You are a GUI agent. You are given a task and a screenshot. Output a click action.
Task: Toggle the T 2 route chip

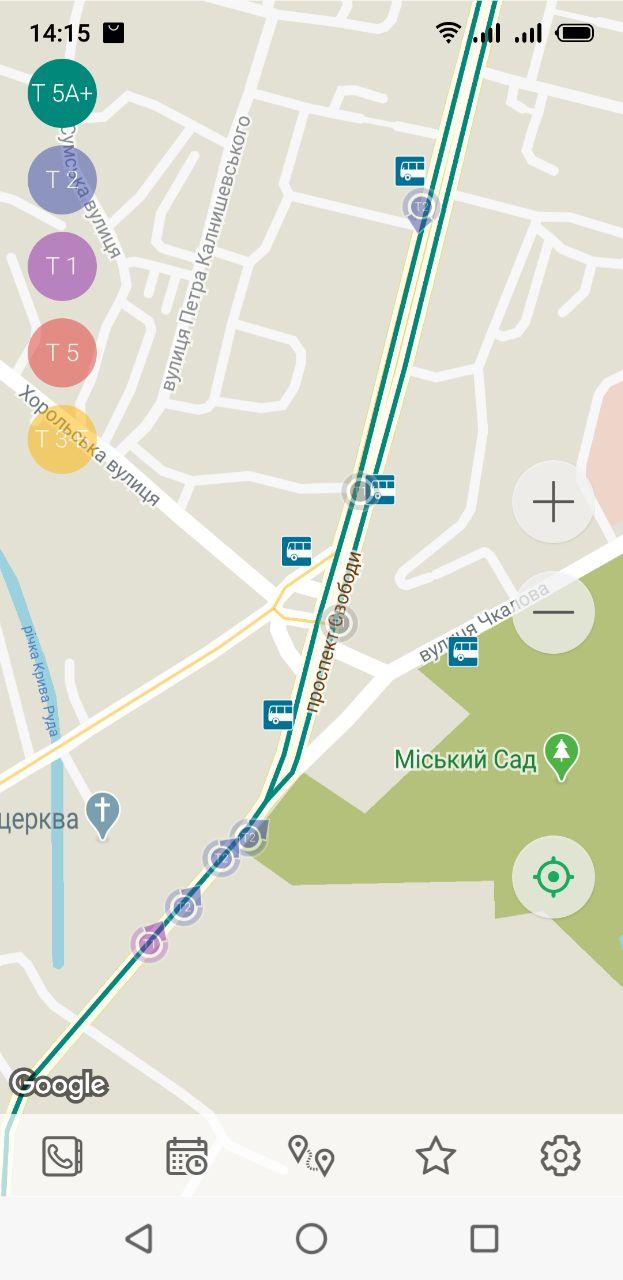pos(62,180)
